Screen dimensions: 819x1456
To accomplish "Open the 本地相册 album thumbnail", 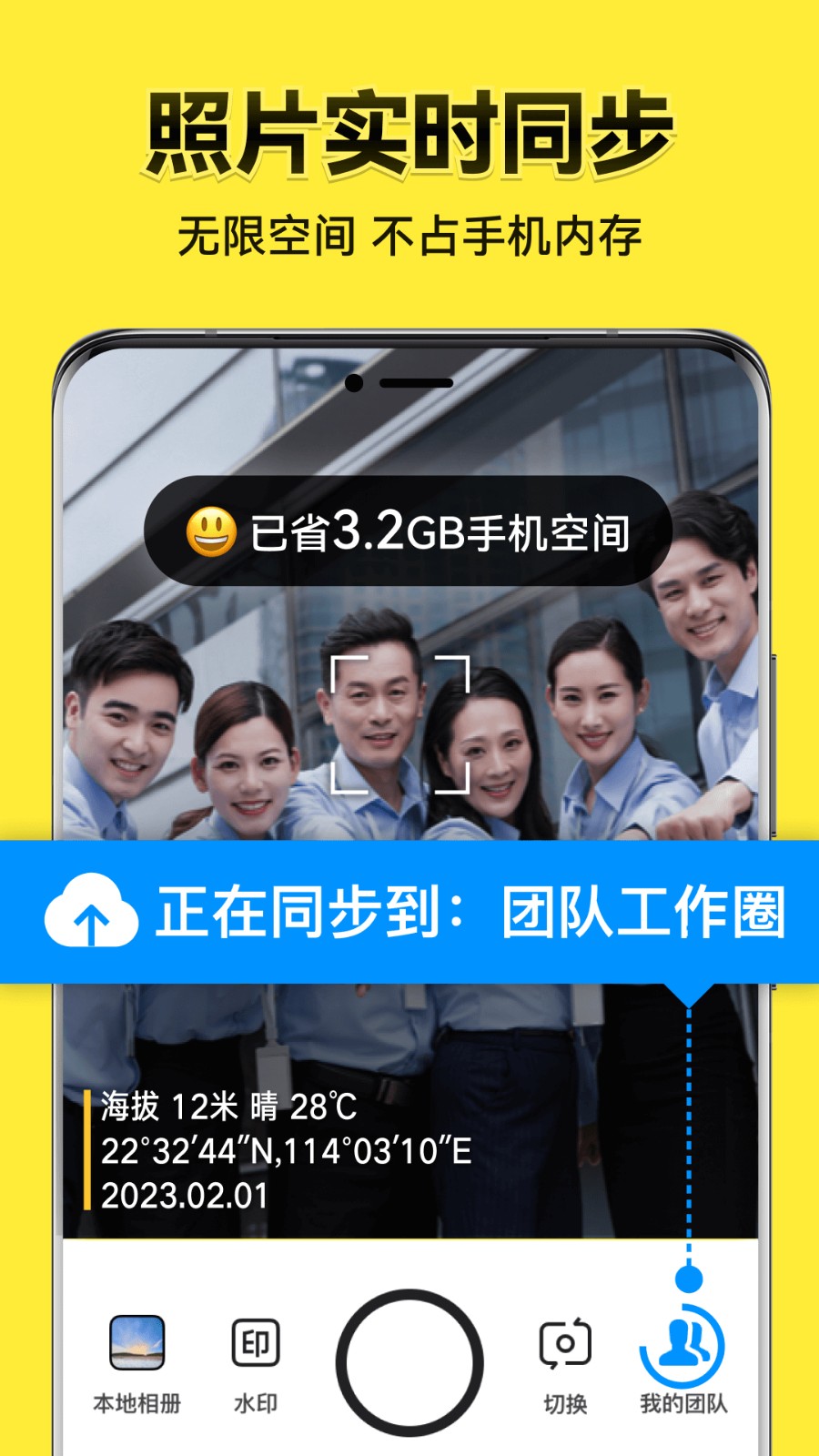I will click(136, 1342).
